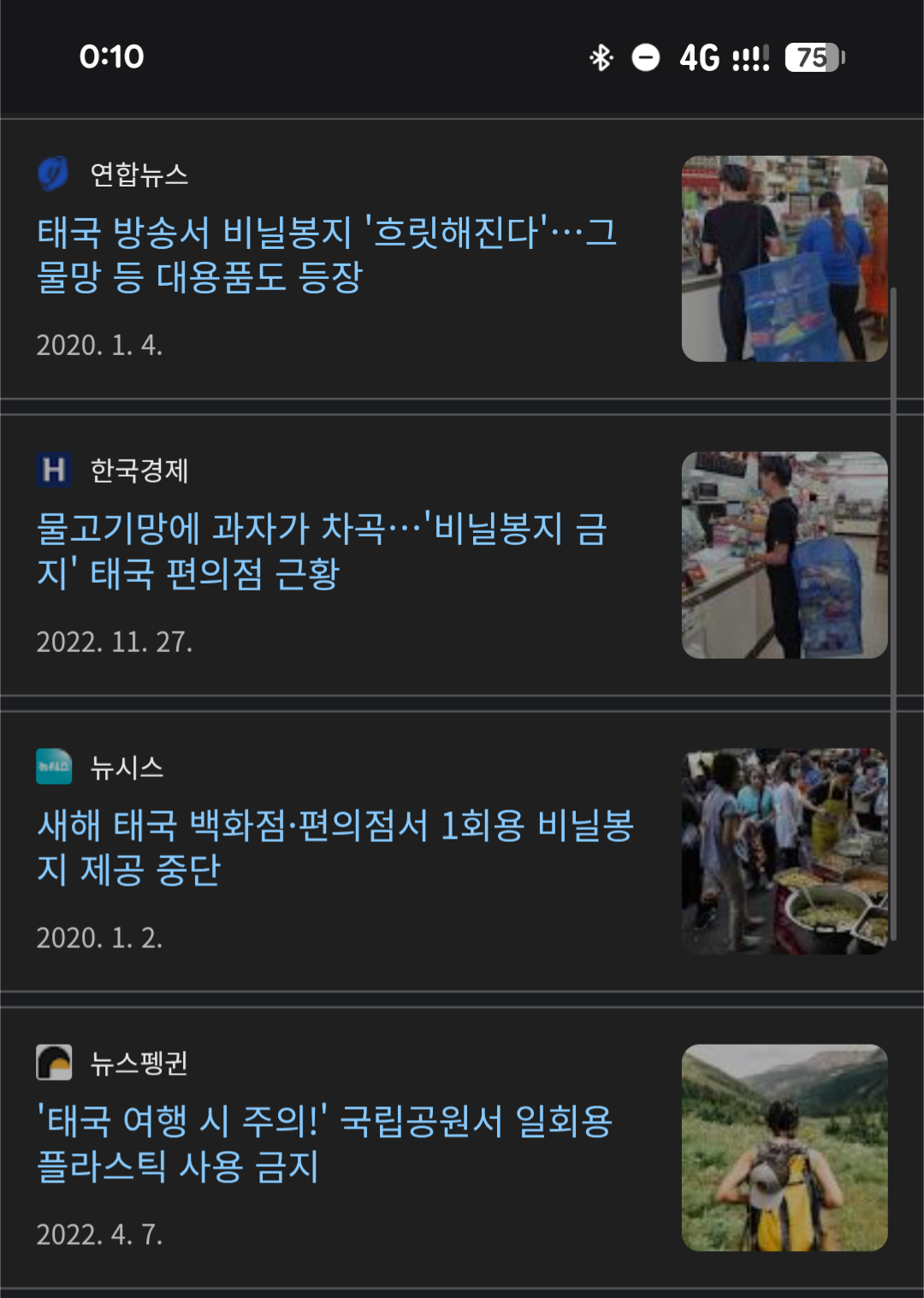
Task: View the 한국경제 article's thumbnail image
Action: coord(784,554)
